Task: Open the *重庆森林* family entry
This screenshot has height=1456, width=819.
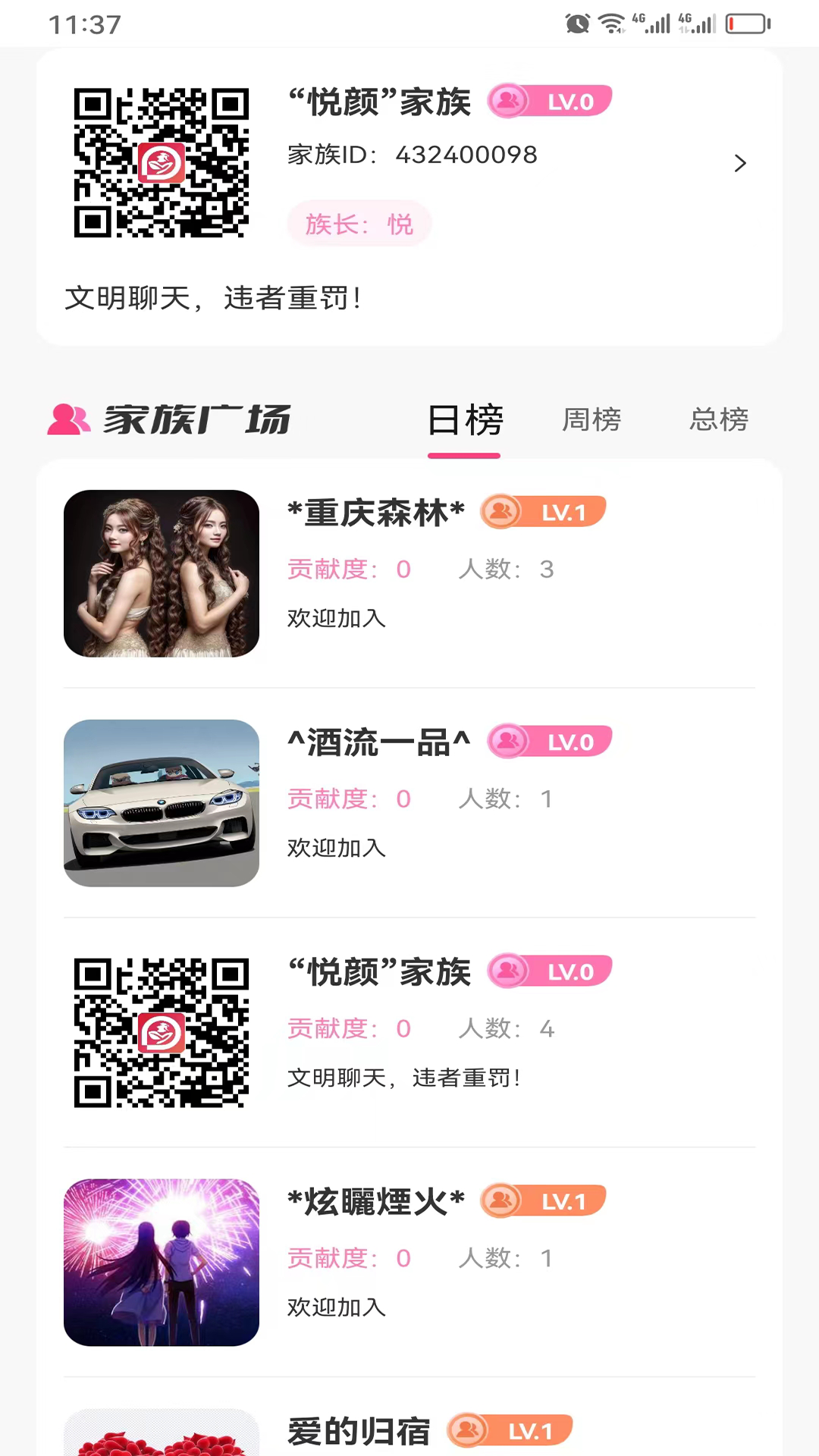Action: click(x=409, y=573)
